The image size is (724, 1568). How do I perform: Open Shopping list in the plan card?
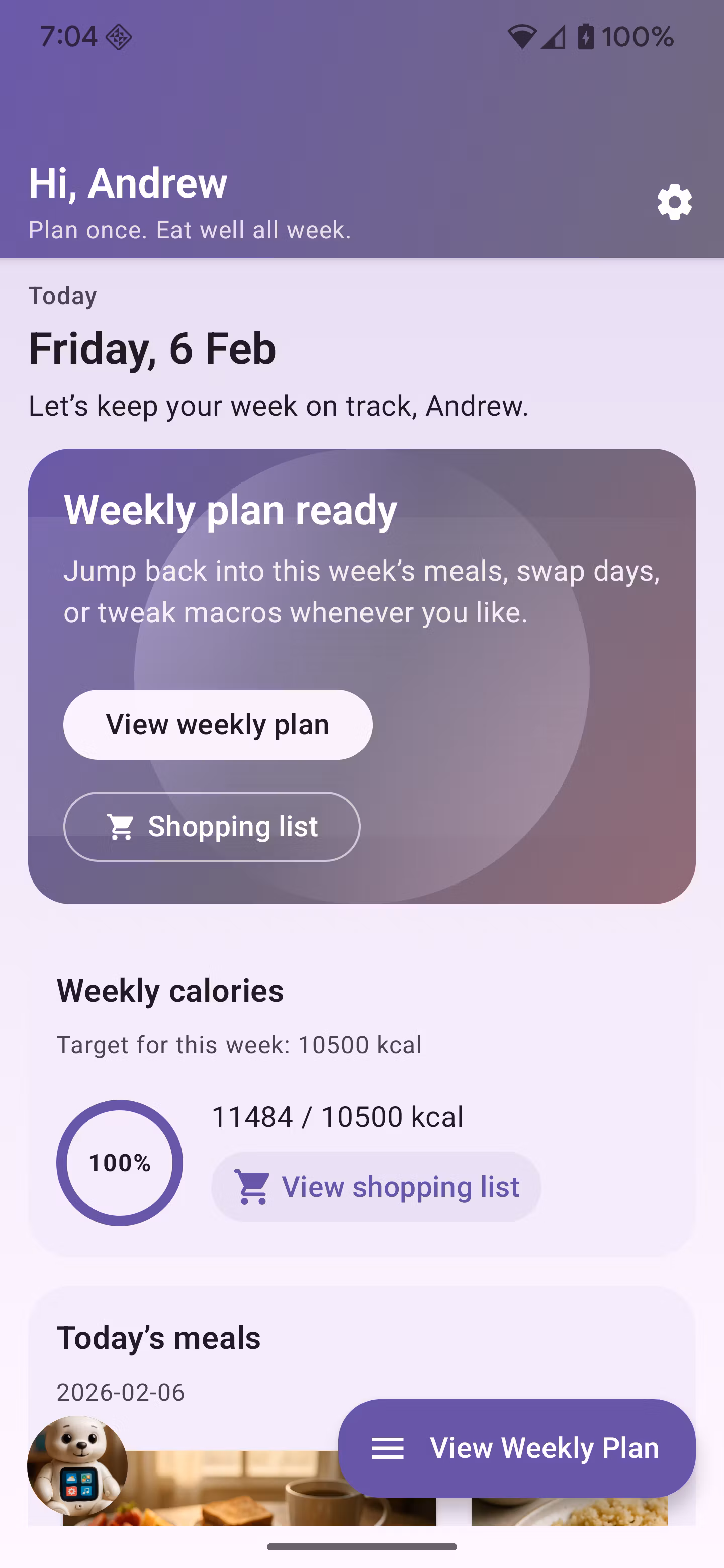pos(212,826)
